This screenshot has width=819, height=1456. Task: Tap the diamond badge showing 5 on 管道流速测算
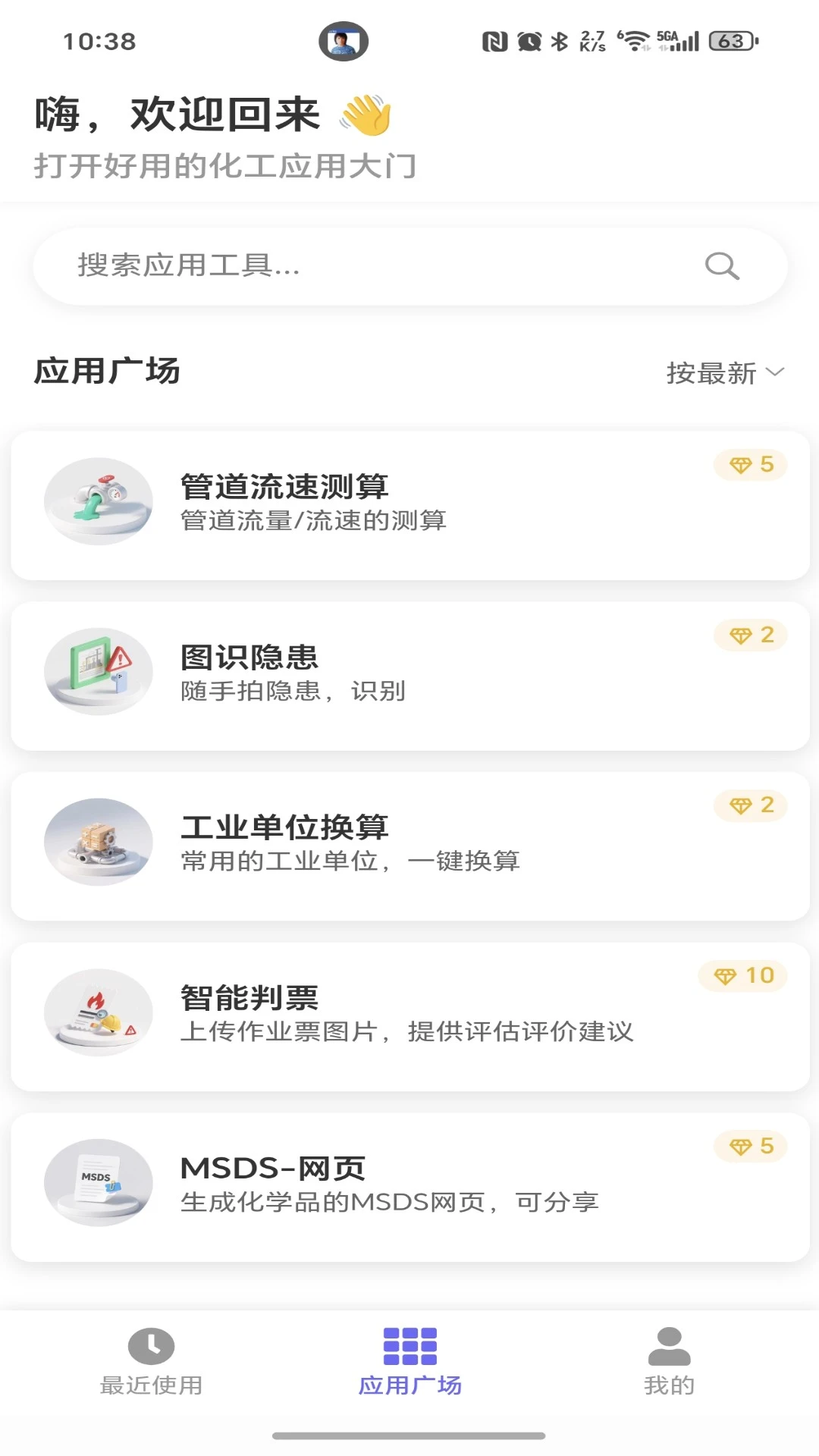tap(749, 465)
